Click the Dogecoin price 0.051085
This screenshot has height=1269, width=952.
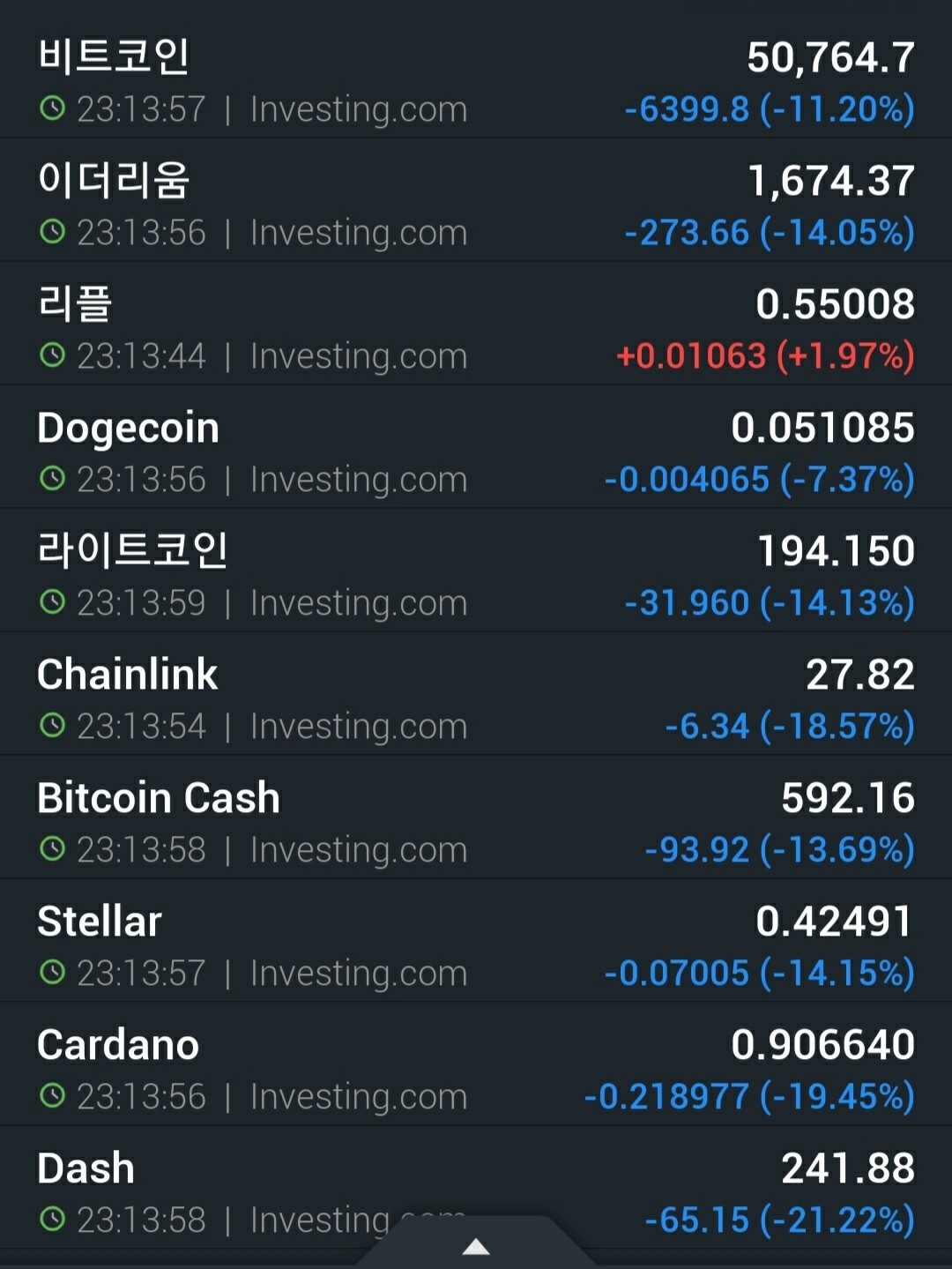[825, 427]
